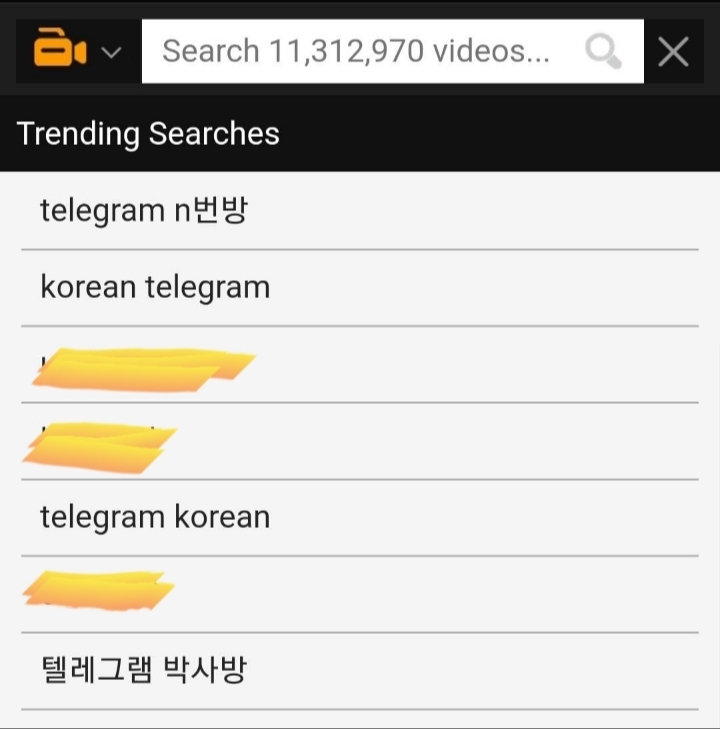Viewport: 720px width, 729px height.
Task: Tap the search videos input field
Action: 360,51
